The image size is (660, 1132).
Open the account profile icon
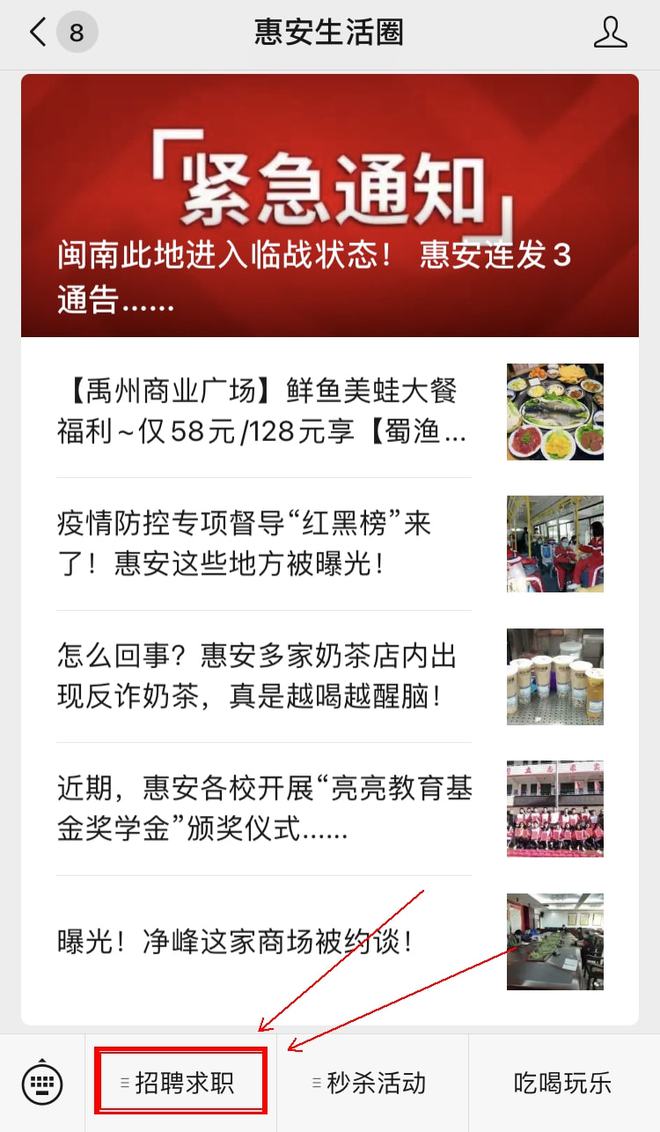click(x=610, y=32)
